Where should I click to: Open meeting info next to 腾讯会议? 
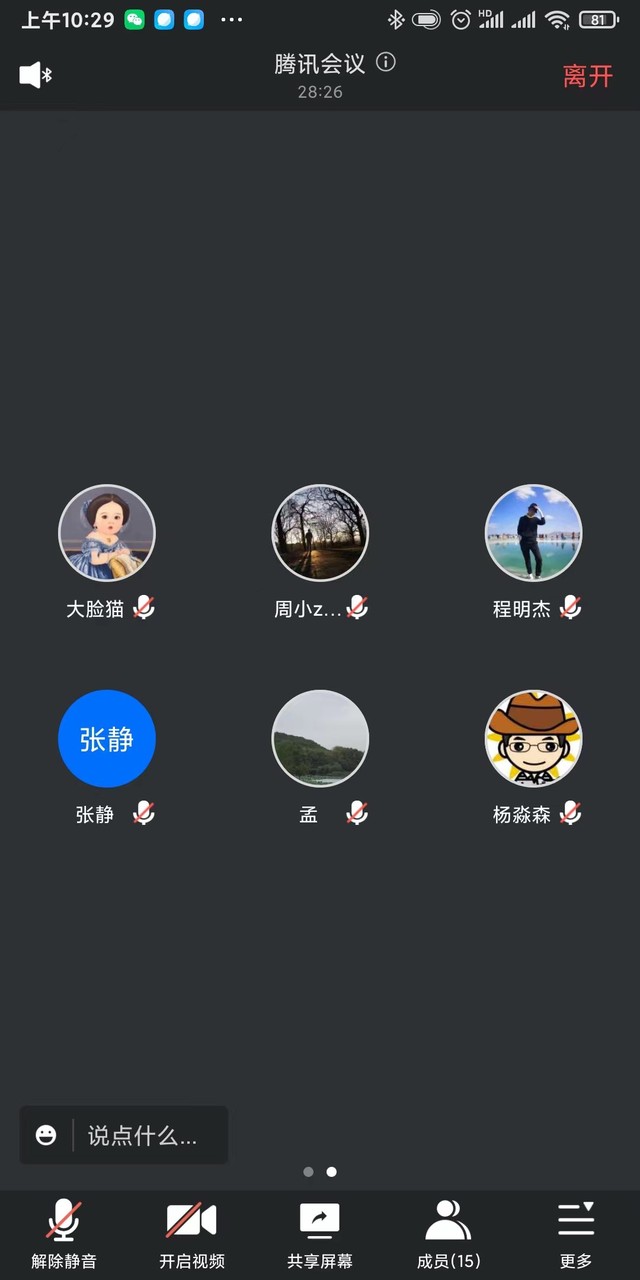[386, 63]
